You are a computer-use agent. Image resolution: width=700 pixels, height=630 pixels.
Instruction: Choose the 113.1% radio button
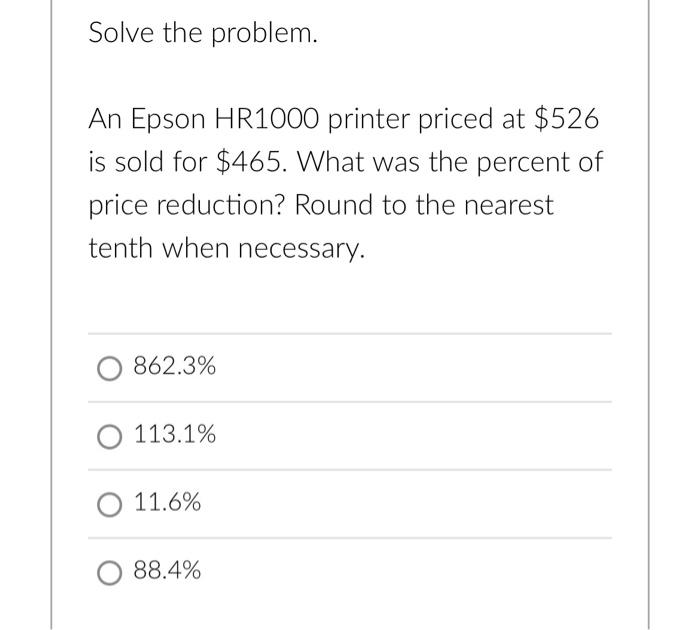click(109, 436)
